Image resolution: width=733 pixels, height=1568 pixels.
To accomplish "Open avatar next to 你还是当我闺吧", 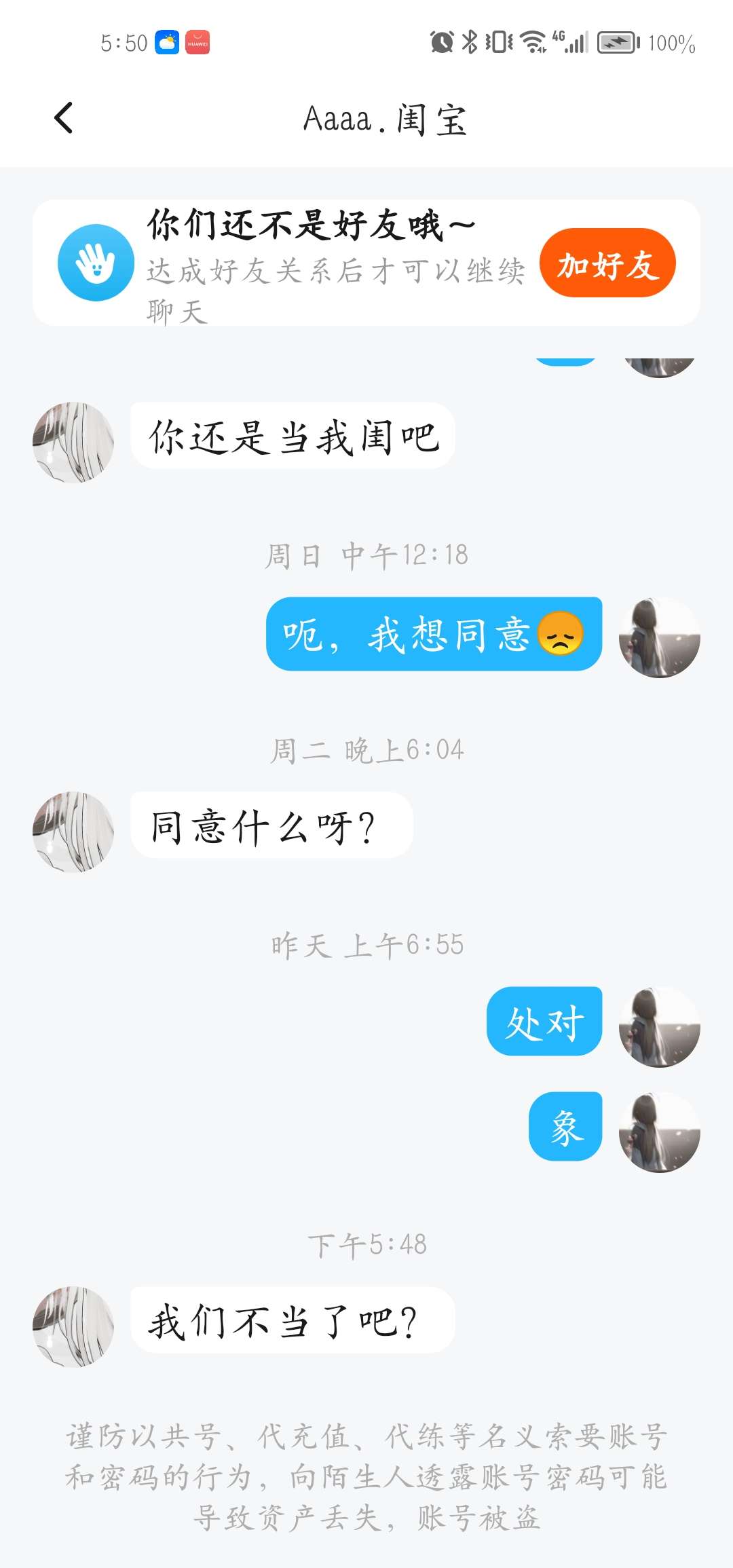I will (x=73, y=443).
